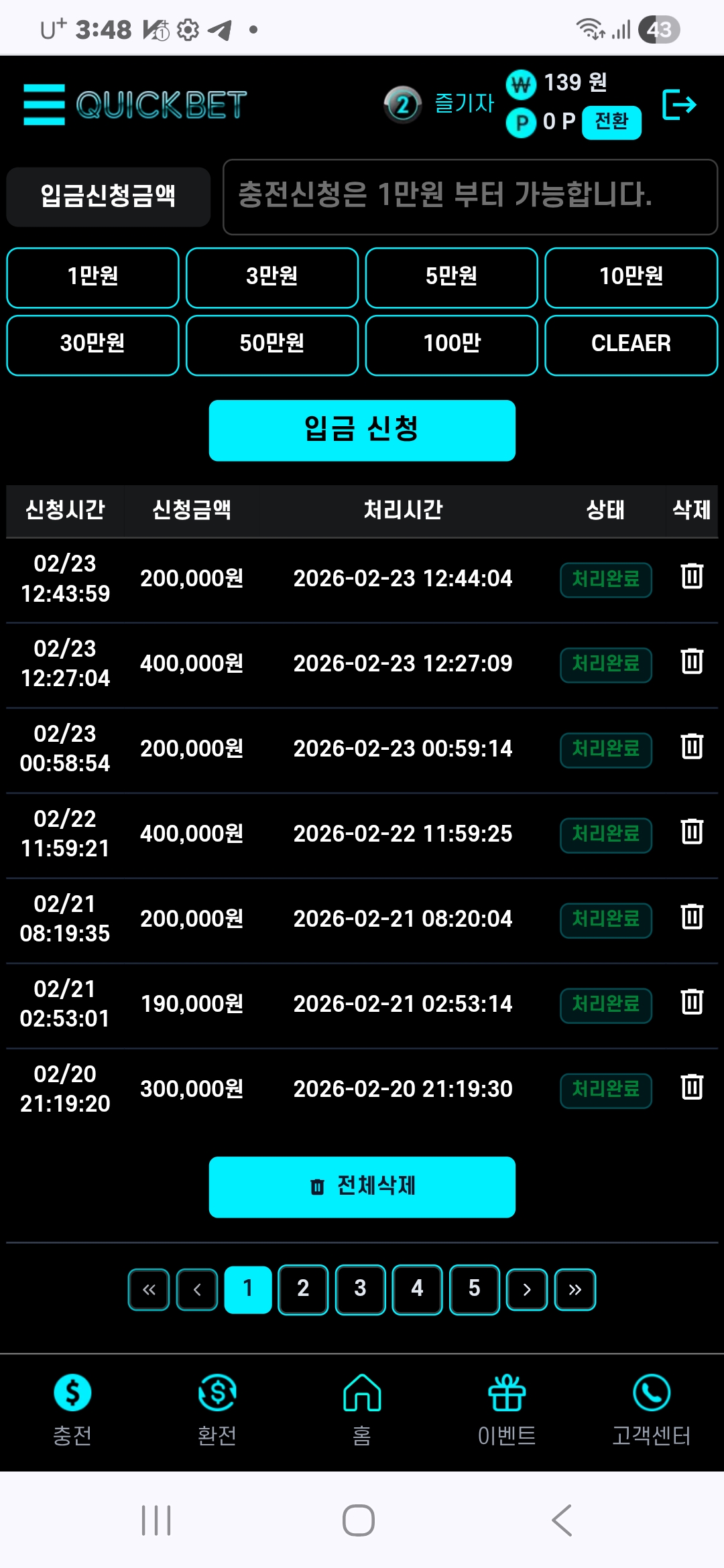Delete the 190,000원 deposit record
Screen dimensions: 724x1568
[692, 1002]
